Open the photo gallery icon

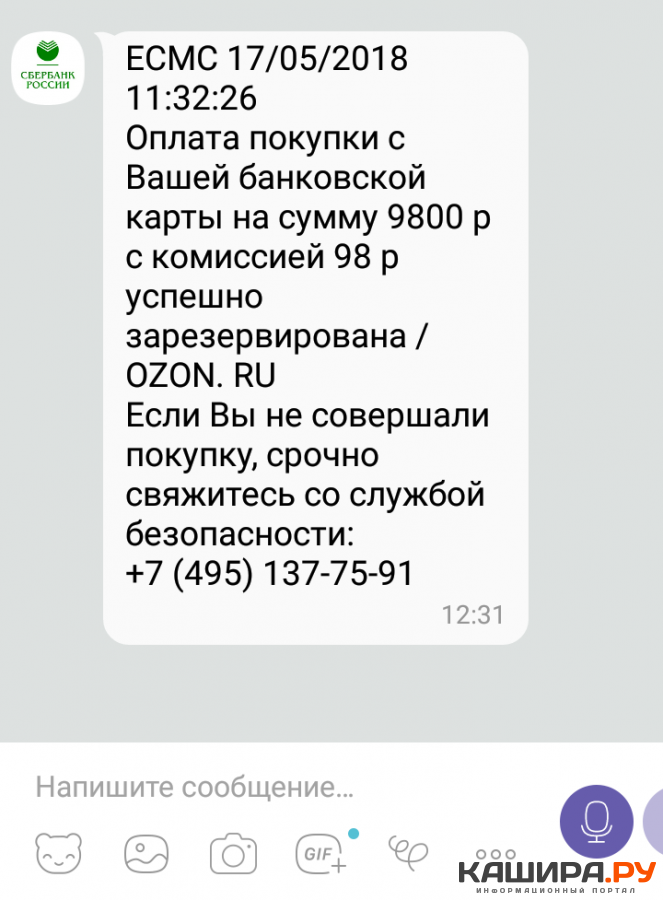tap(146, 853)
